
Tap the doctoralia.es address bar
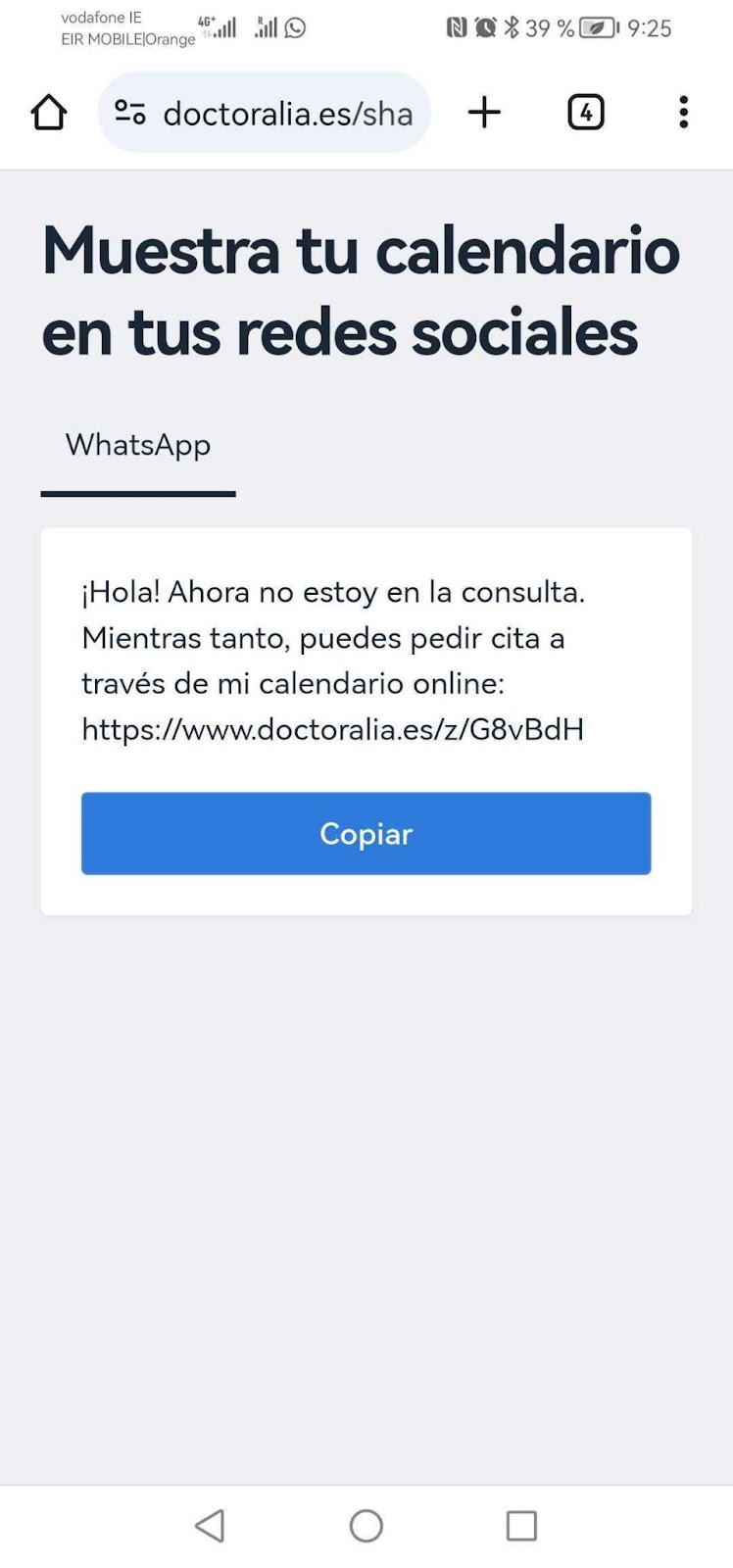tap(265, 113)
